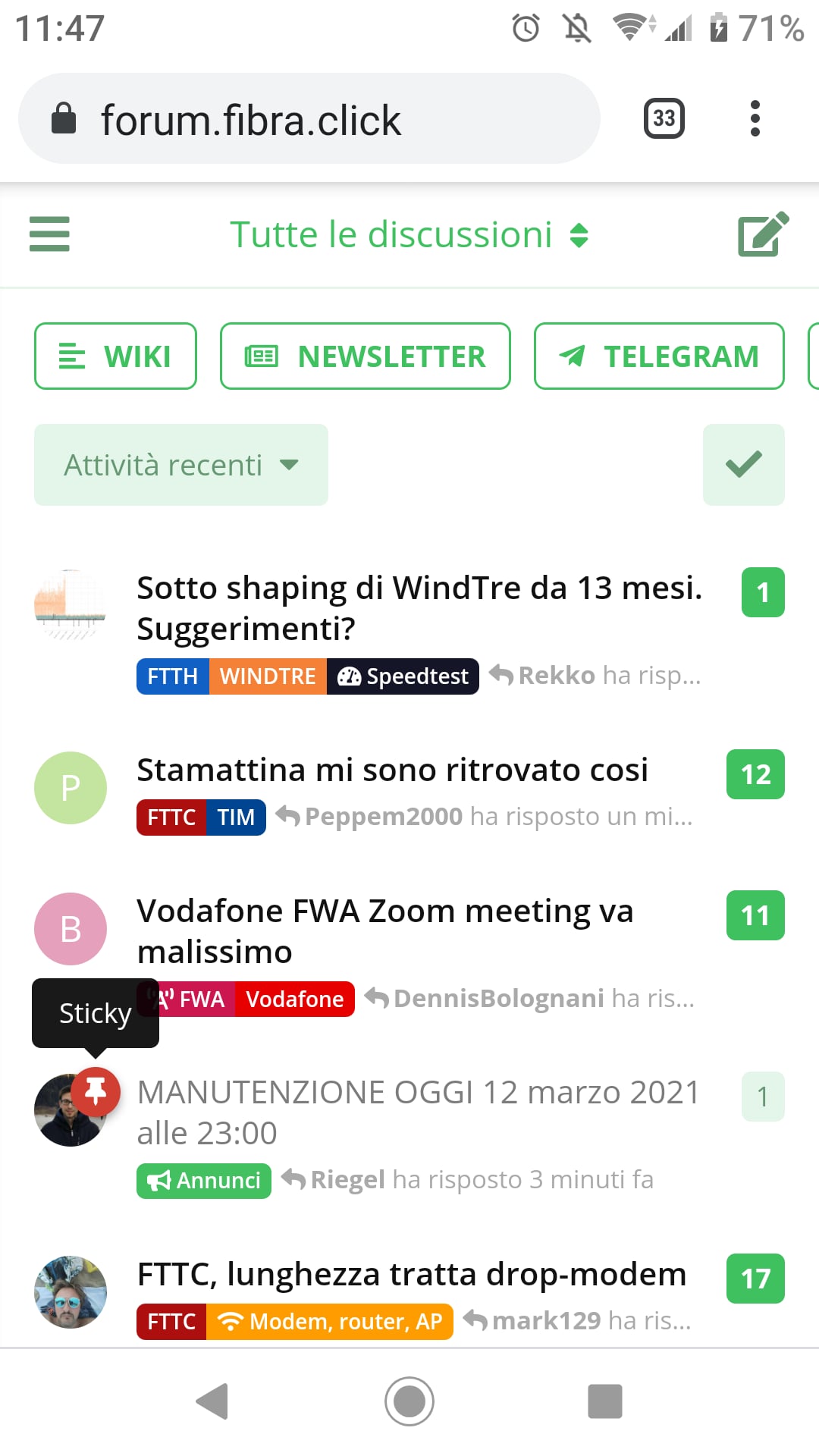Open the TELEGRAM button
The image size is (819, 1456).
(658, 356)
